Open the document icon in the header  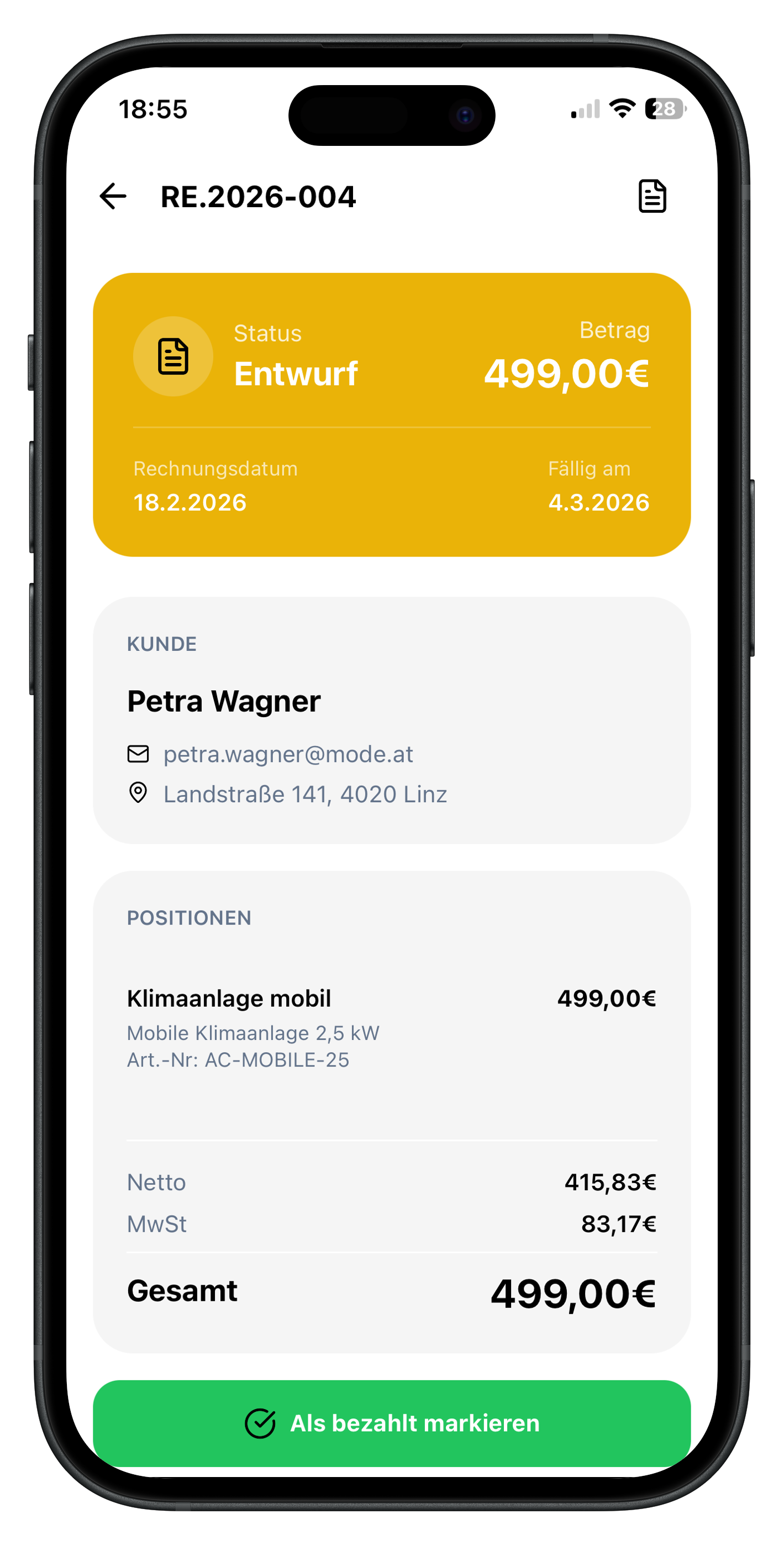coord(652,196)
